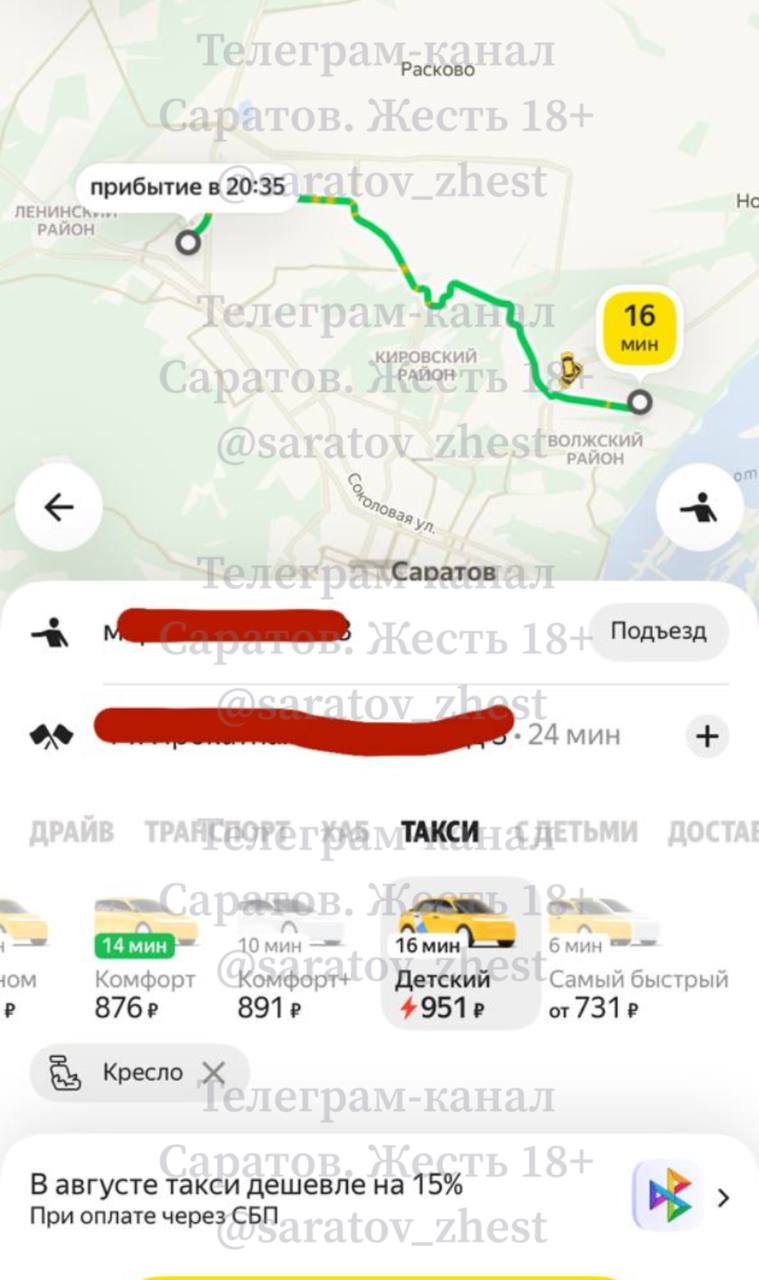Tap the pickup location person button on map

[x=699, y=508]
